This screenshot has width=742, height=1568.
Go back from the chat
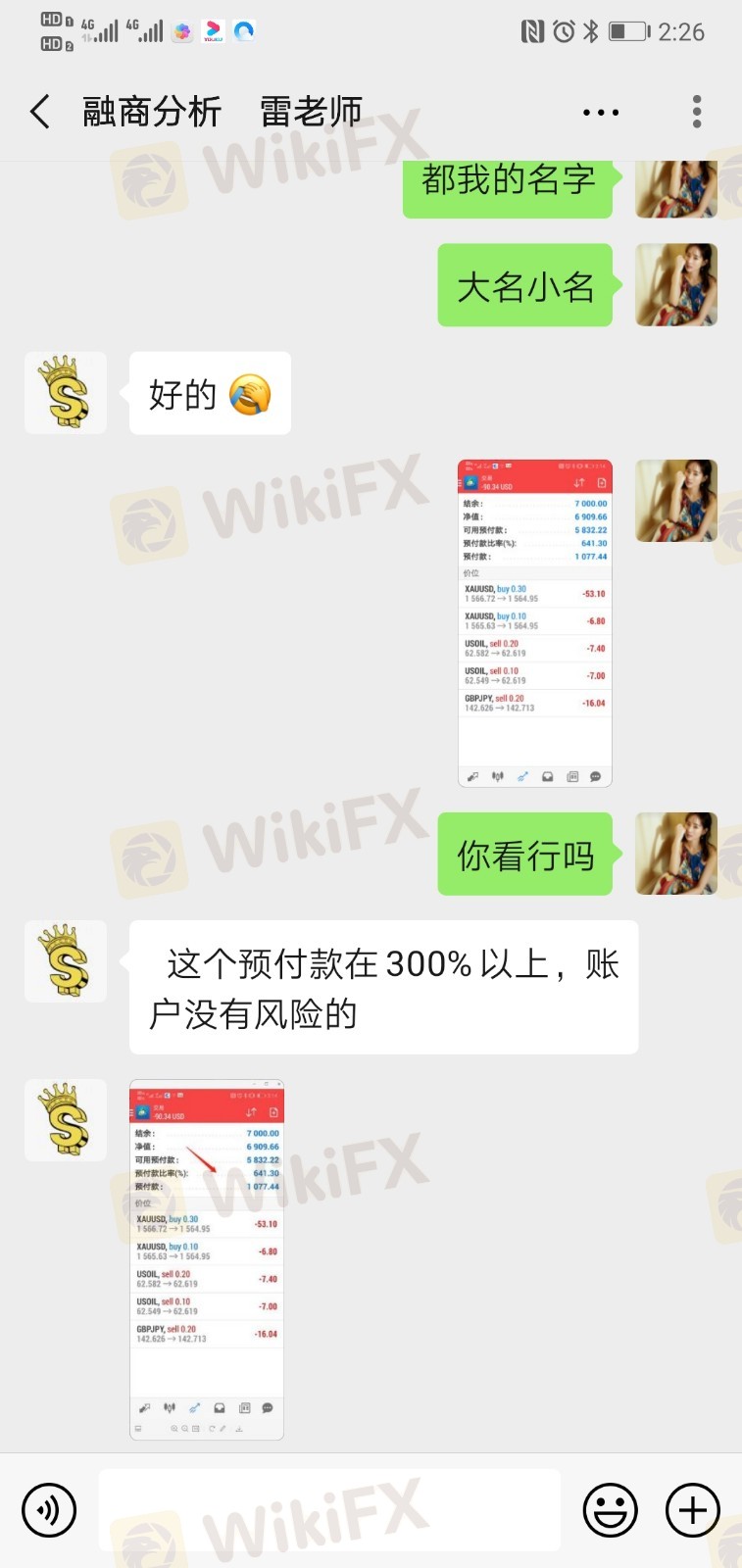point(40,112)
